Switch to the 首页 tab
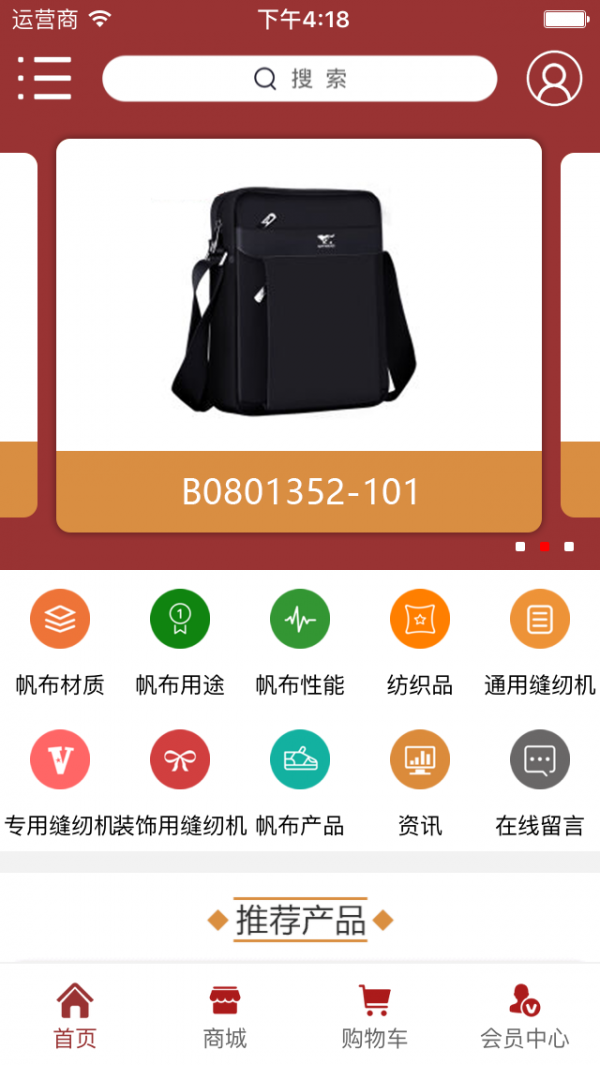Screen dimensions: 600x1065 tap(75, 1014)
